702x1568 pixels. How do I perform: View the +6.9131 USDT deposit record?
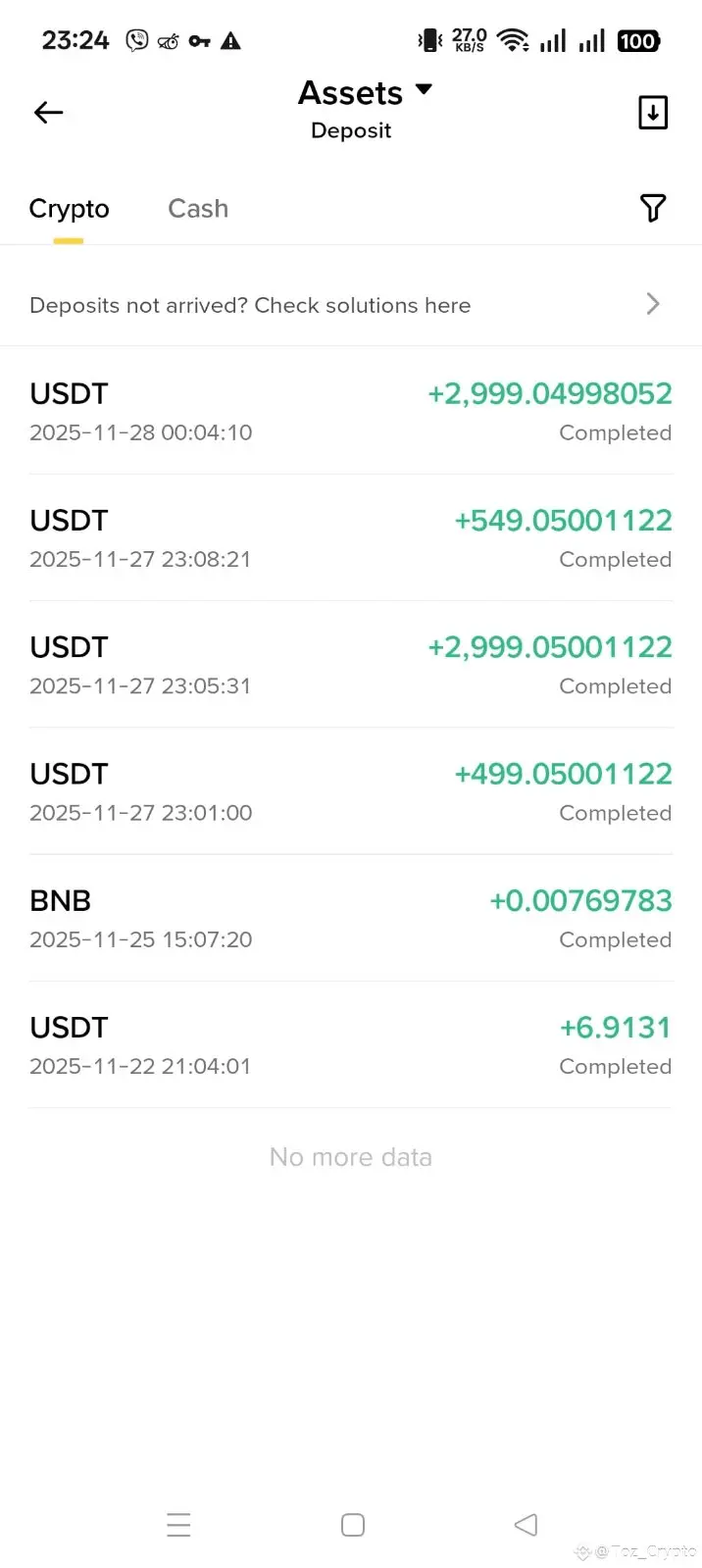pos(350,1044)
